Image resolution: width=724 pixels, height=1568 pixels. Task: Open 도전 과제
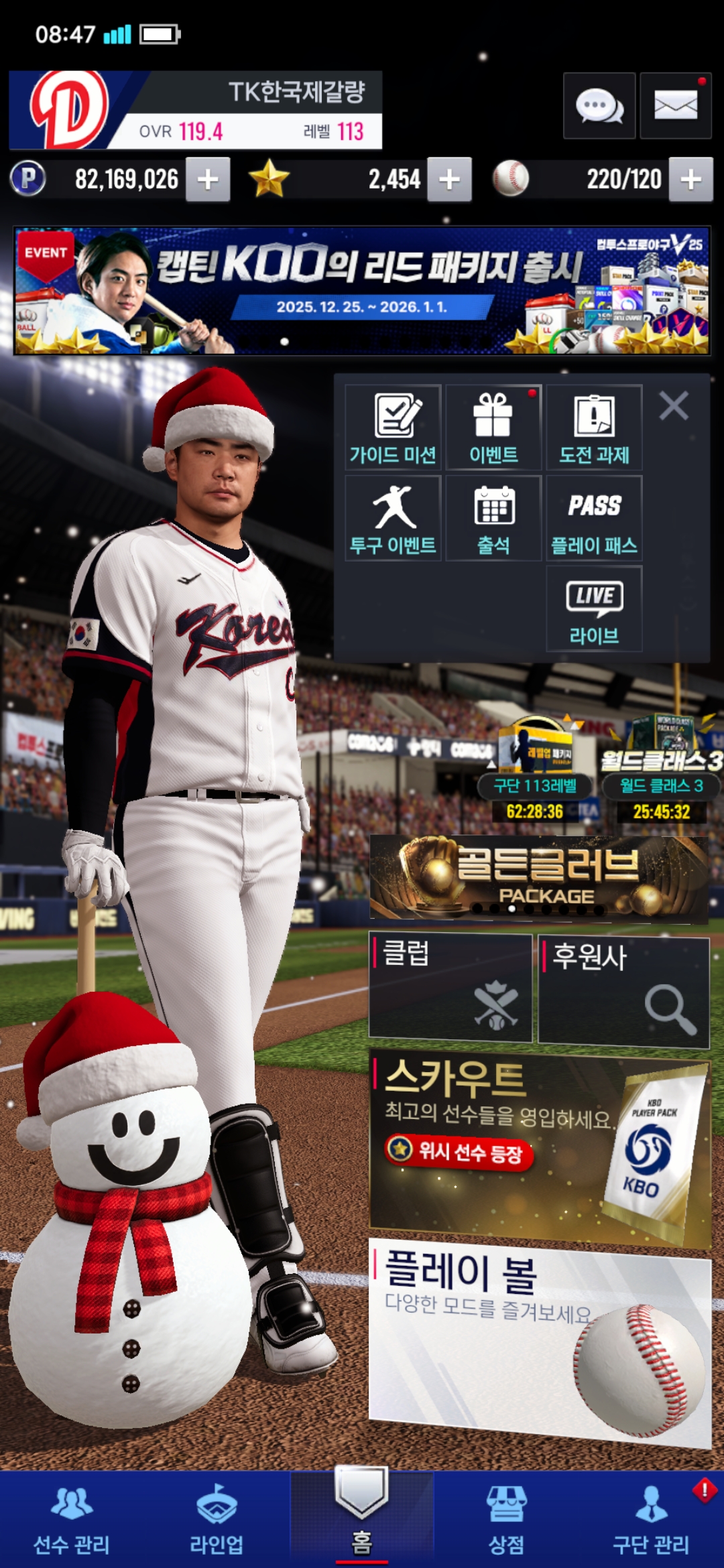tap(594, 428)
